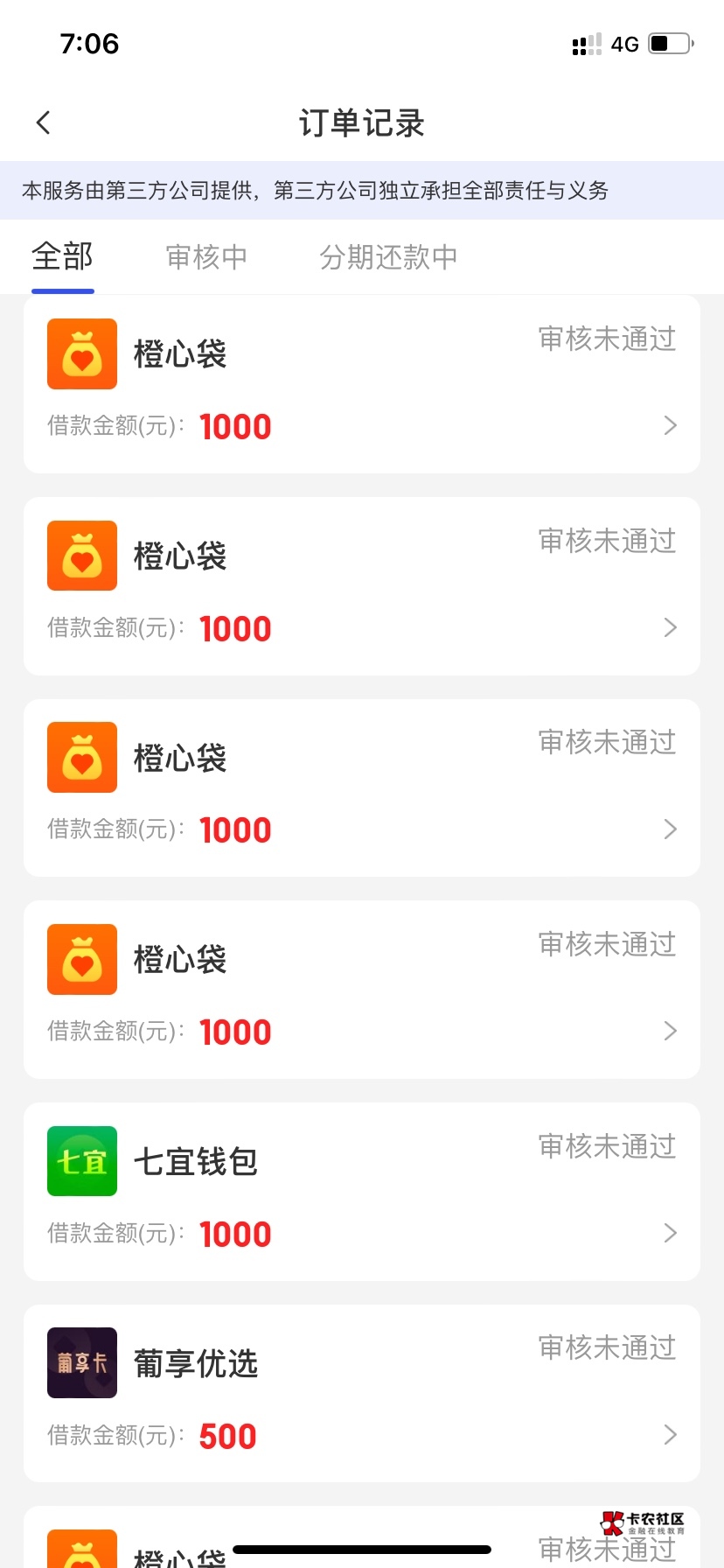Go back from the 订单记录 page
The width and height of the screenshot is (724, 1568).
44,122
